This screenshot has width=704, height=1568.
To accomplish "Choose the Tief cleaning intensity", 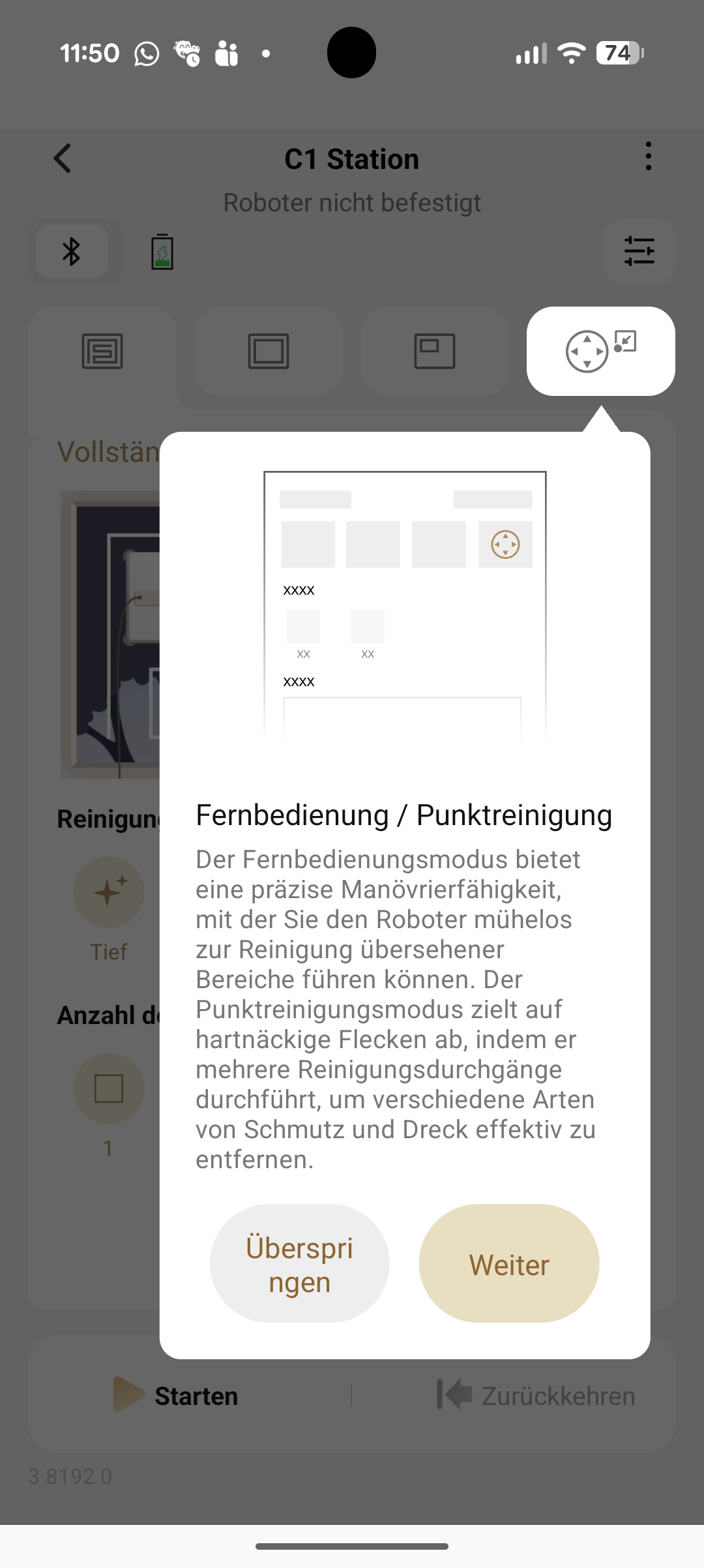I will tap(109, 893).
